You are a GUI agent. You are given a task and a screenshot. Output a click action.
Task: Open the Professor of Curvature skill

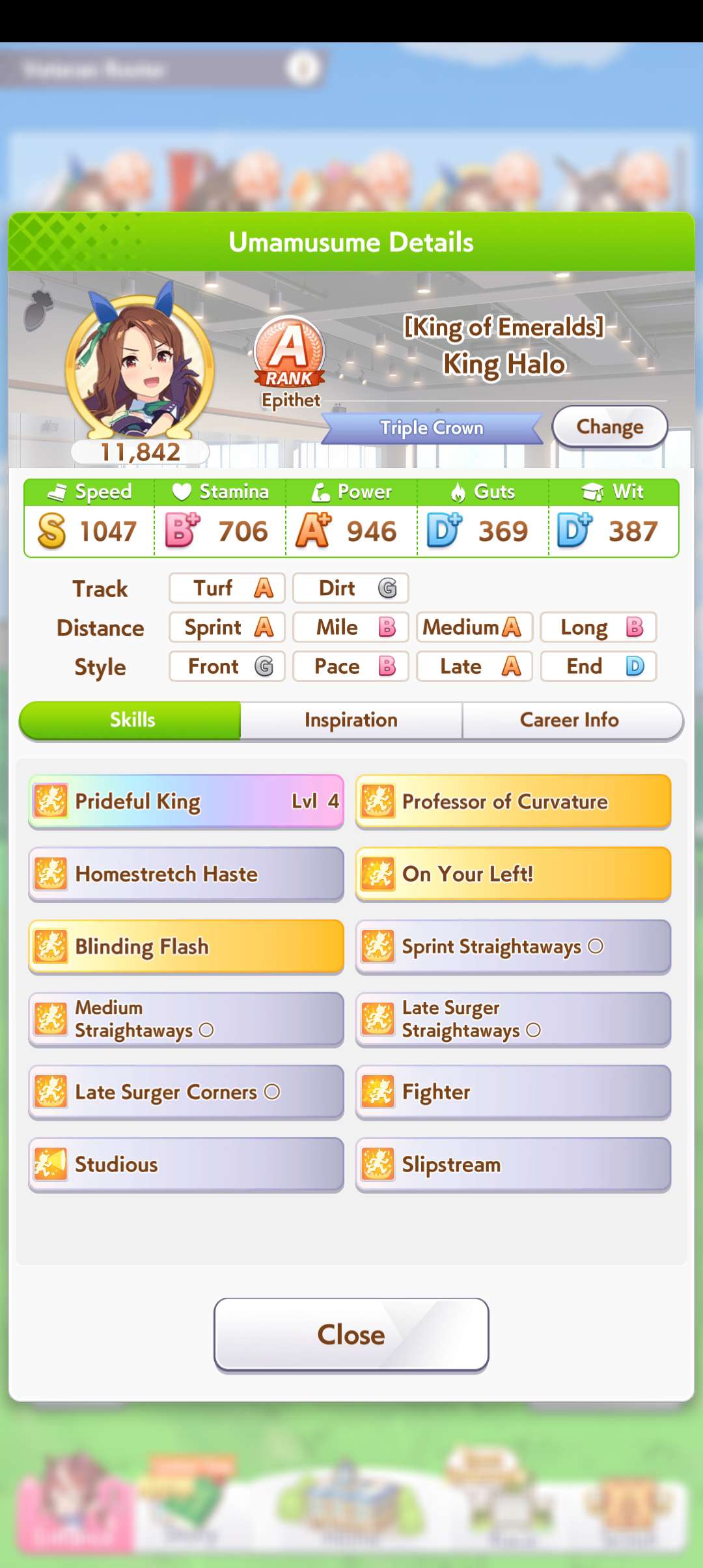513,802
